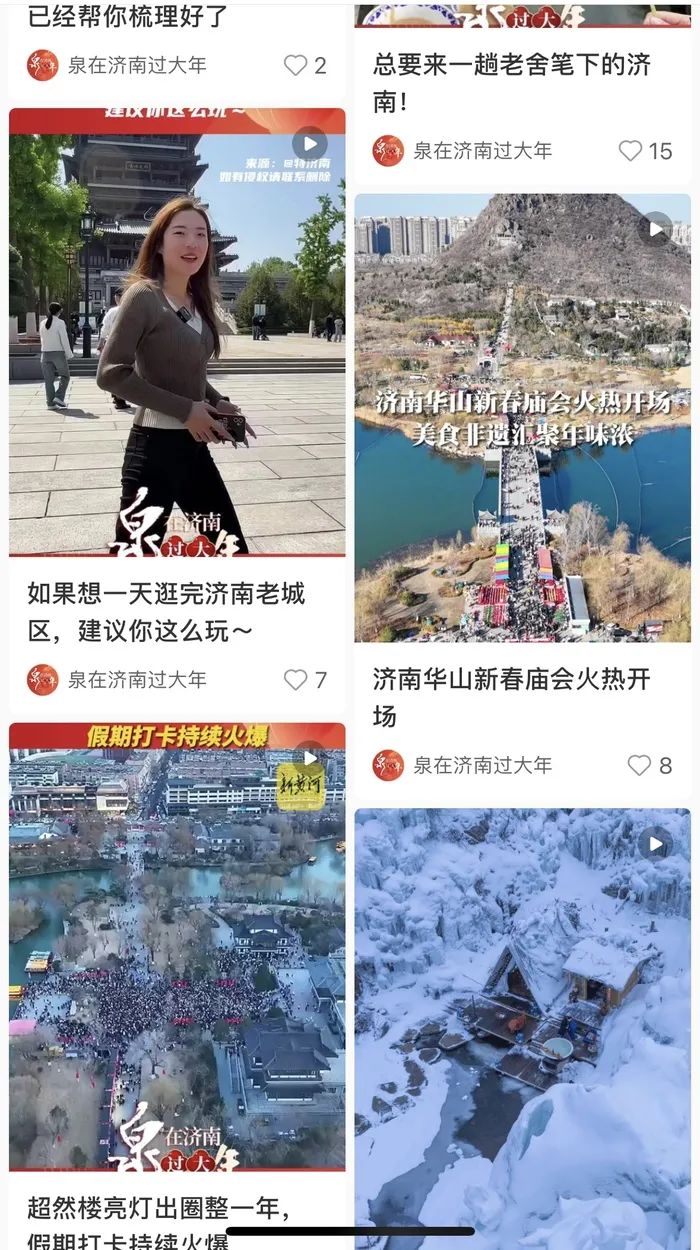The width and height of the screenshot is (700, 1250).
Task: Like the post '已经帮你梳理好了'
Action: [296, 66]
